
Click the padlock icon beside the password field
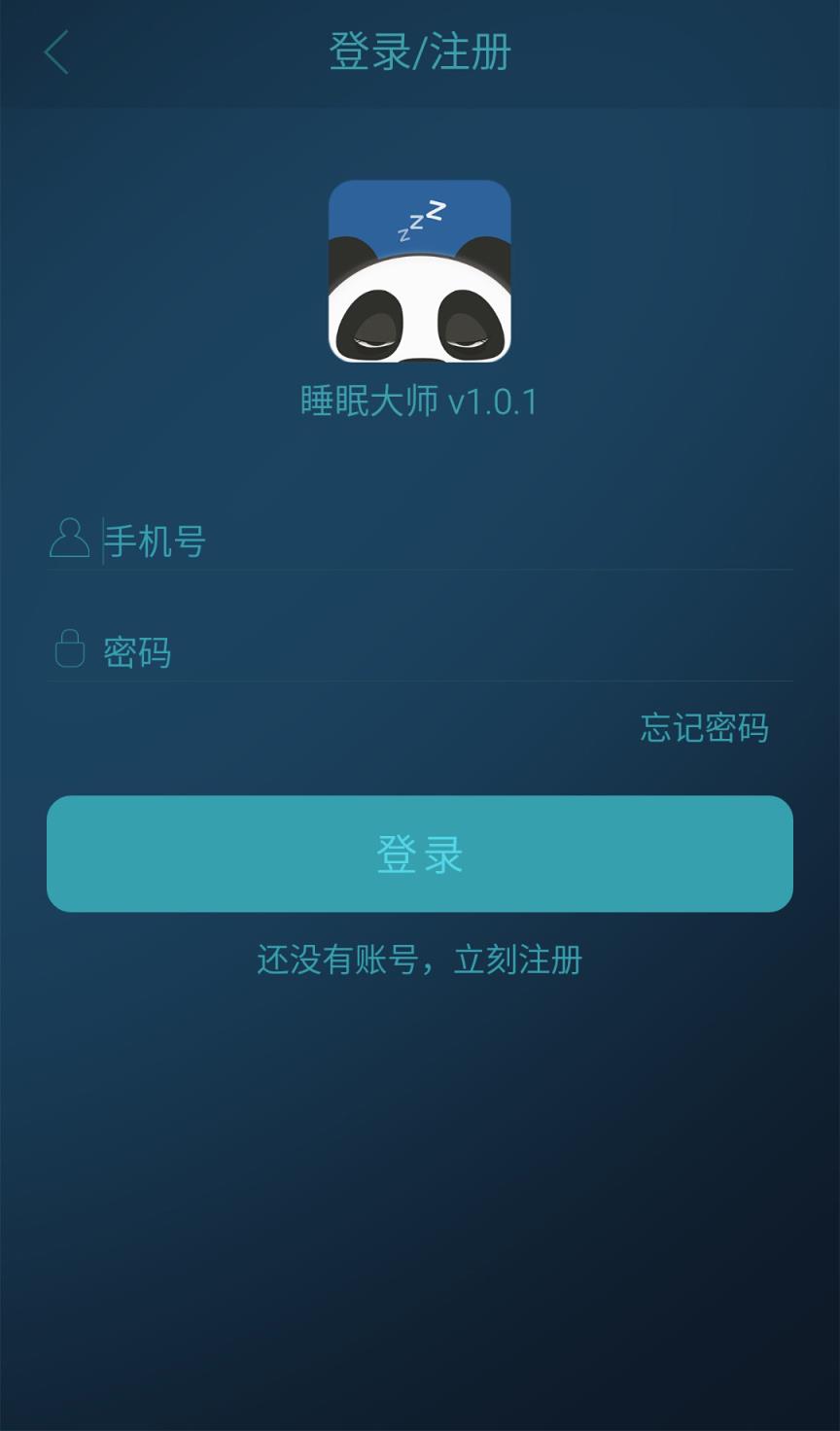point(68,646)
